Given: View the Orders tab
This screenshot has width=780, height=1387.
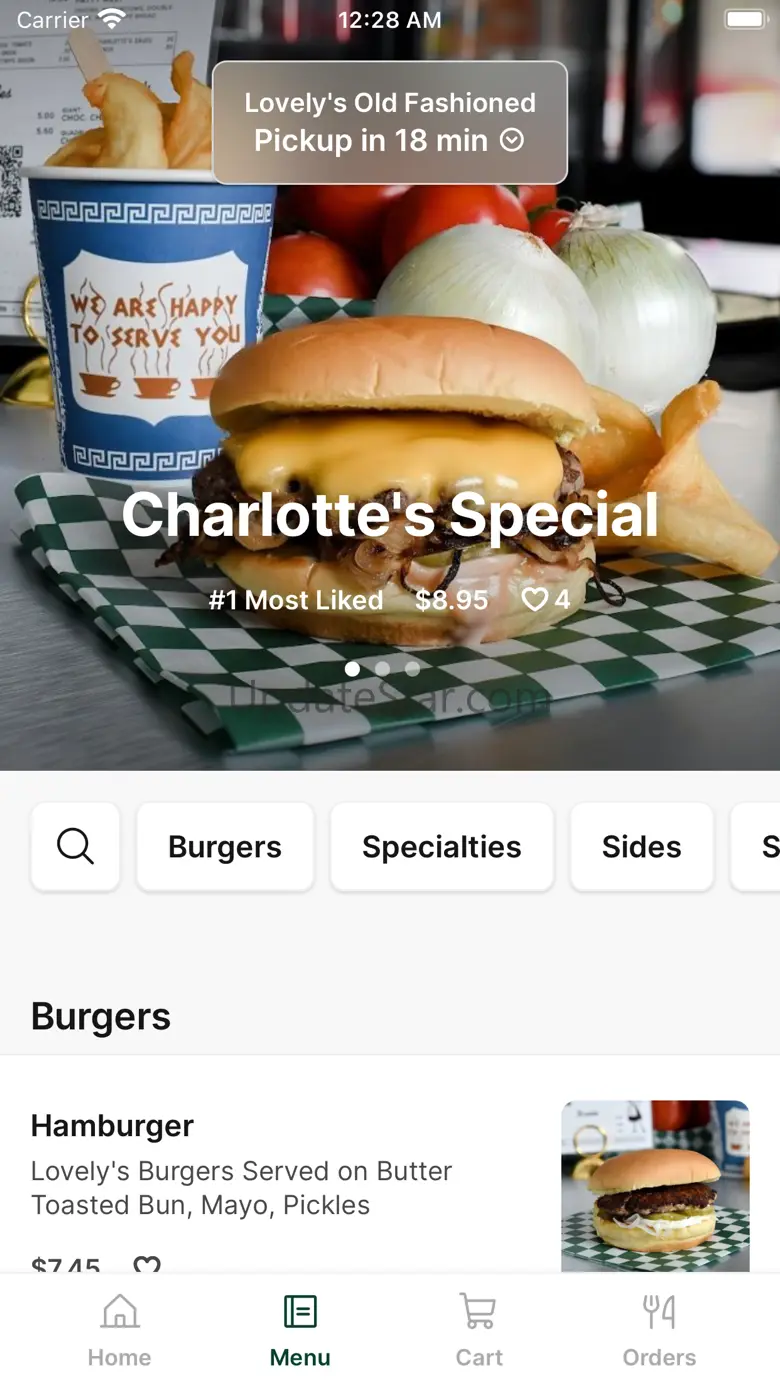Looking at the screenshot, I should 659,1330.
